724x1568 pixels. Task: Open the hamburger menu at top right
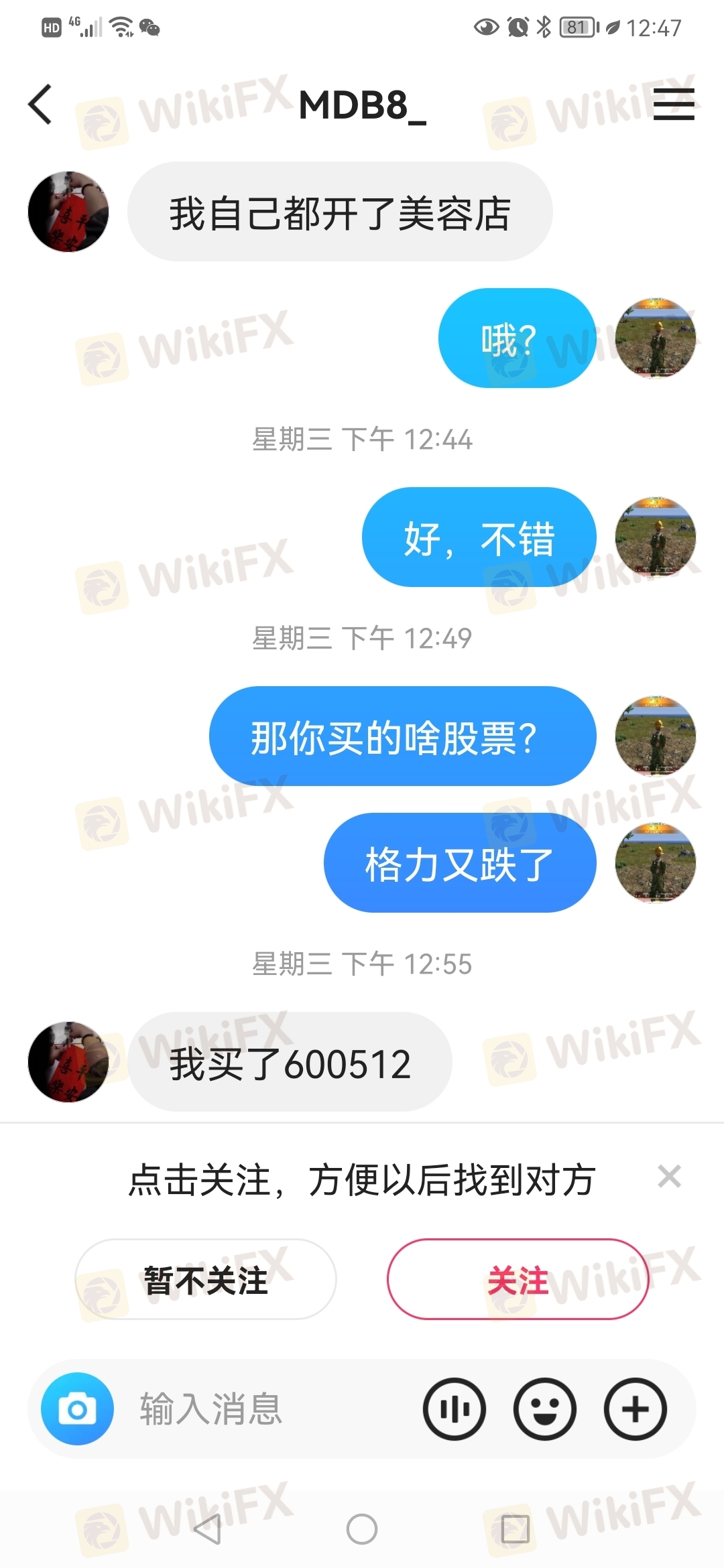[674, 105]
